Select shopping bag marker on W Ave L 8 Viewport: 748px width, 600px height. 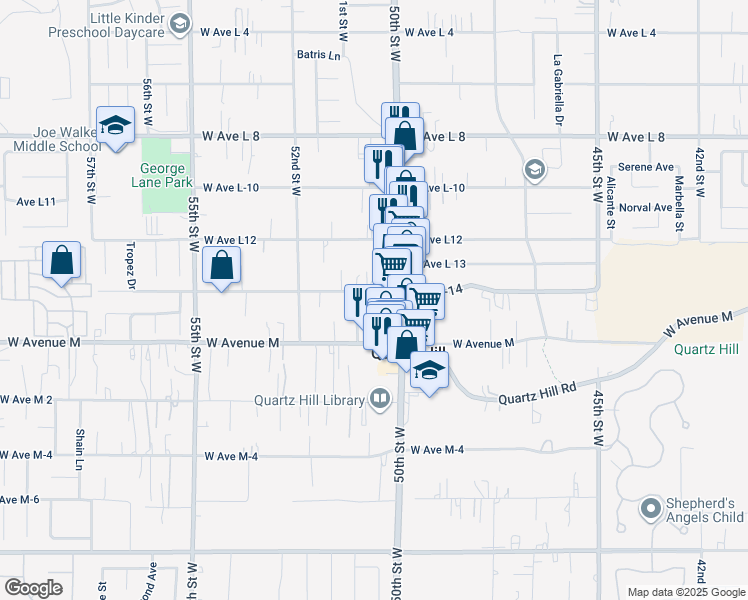point(405,137)
